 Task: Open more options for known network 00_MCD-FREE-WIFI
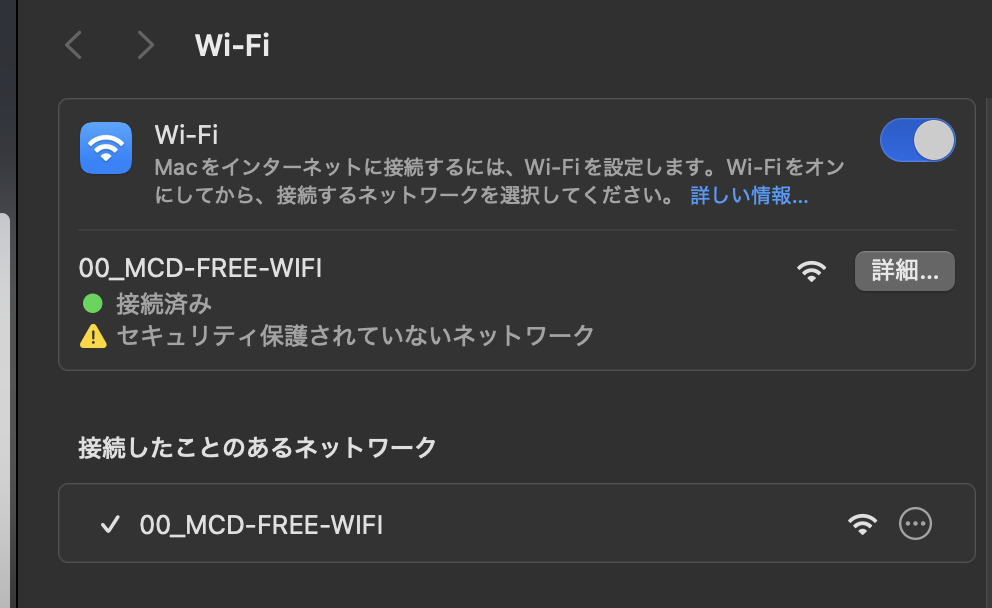(x=915, y=524)
